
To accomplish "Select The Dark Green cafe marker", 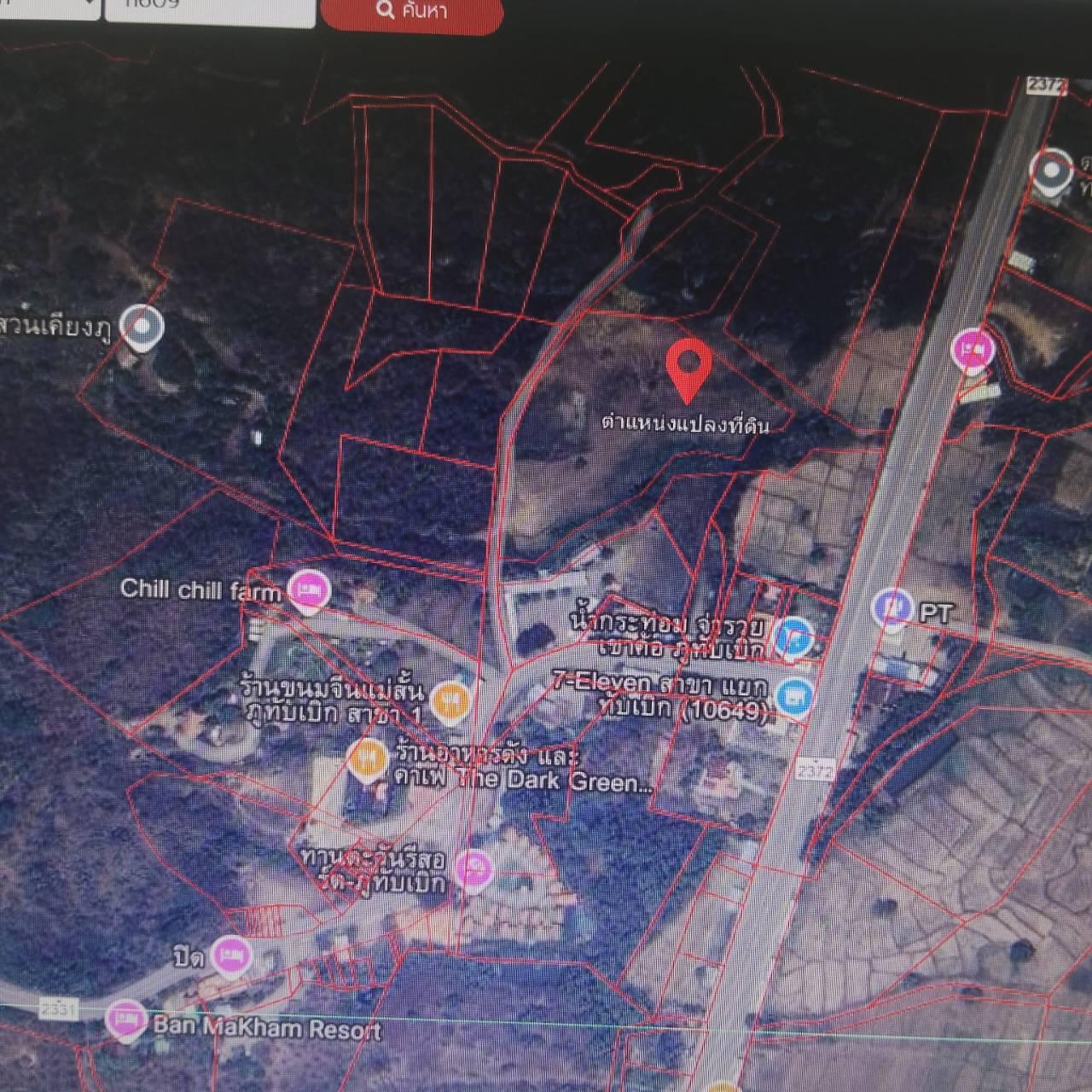I will click(x=368, y=758).
